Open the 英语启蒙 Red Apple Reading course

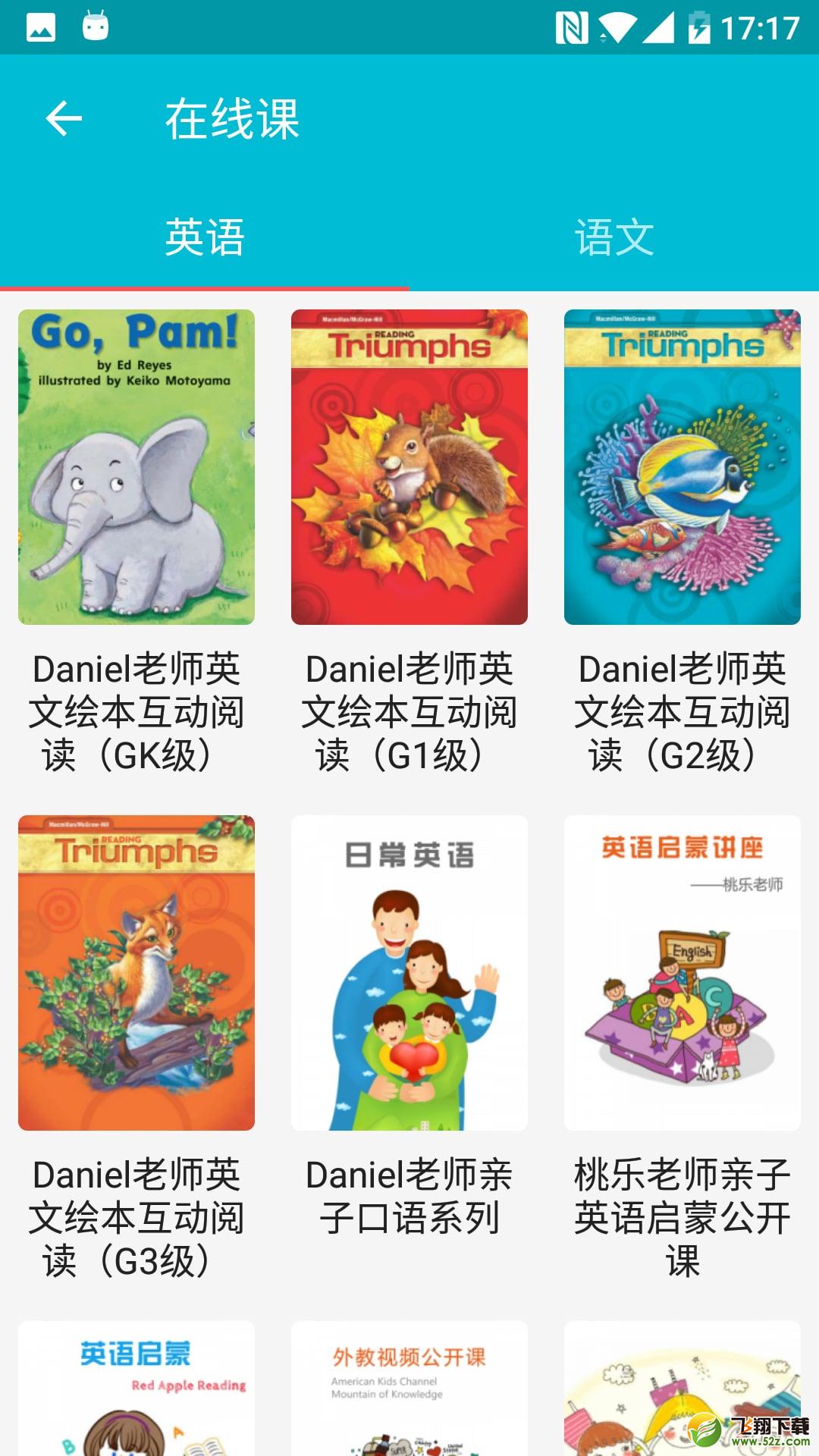pos(136,1389)
